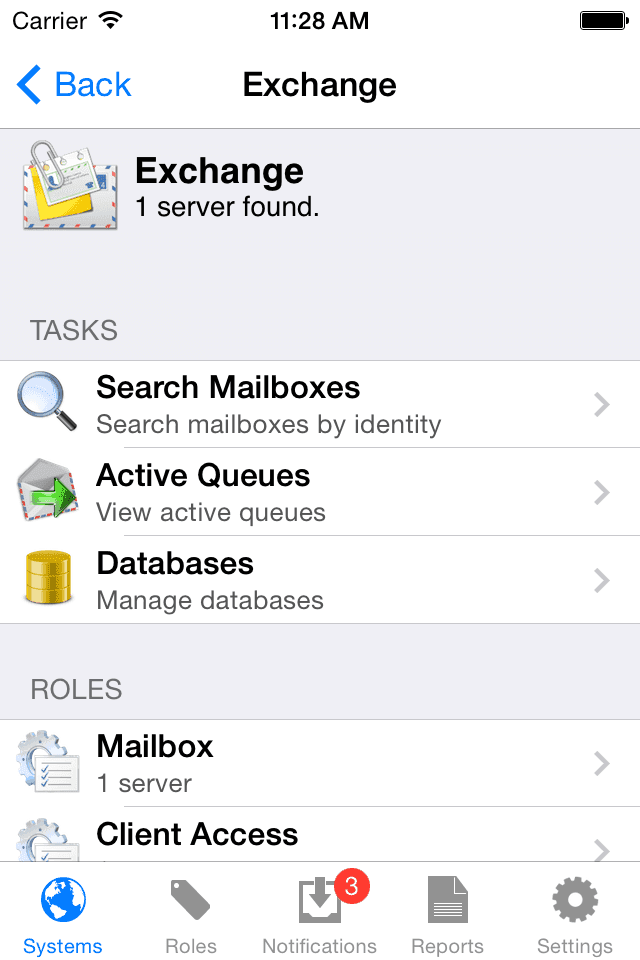
Task: Open the Client Access role
Action: (320, 840)
